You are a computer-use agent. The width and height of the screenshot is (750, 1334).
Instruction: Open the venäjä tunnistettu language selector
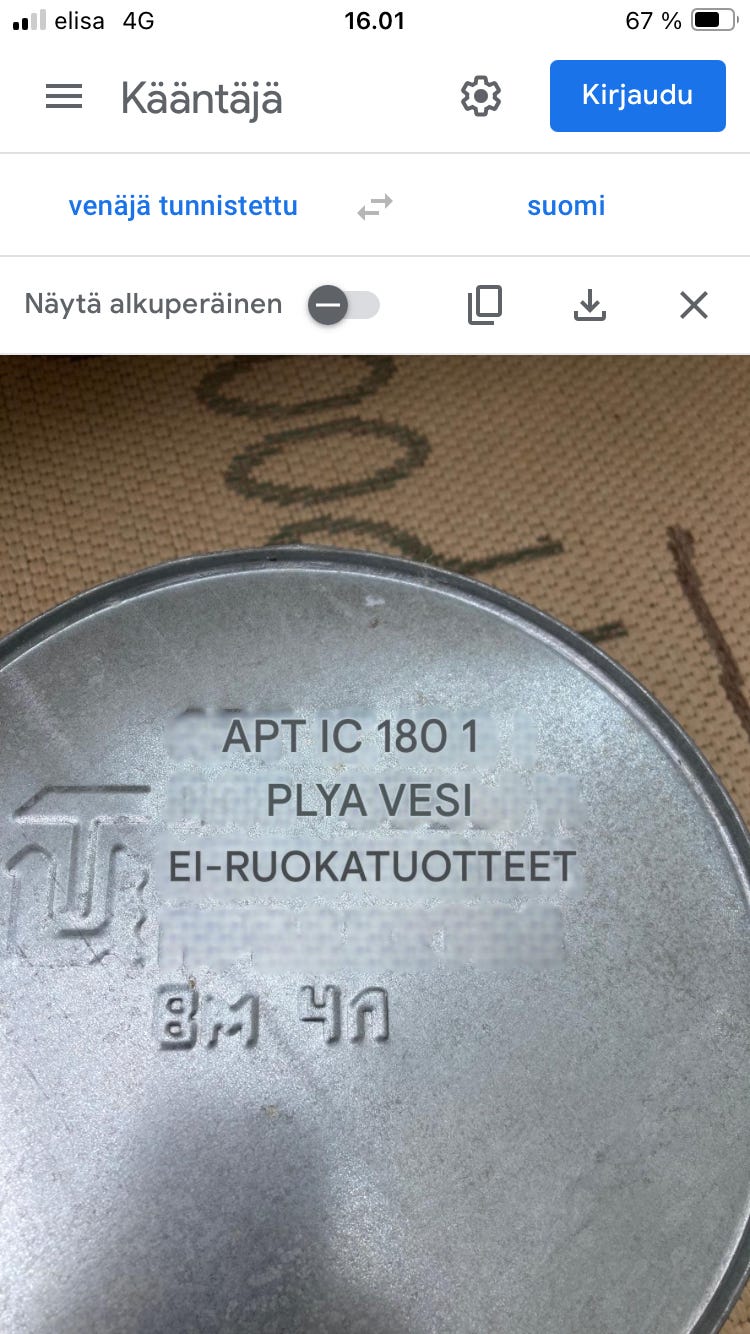point(183,205)
